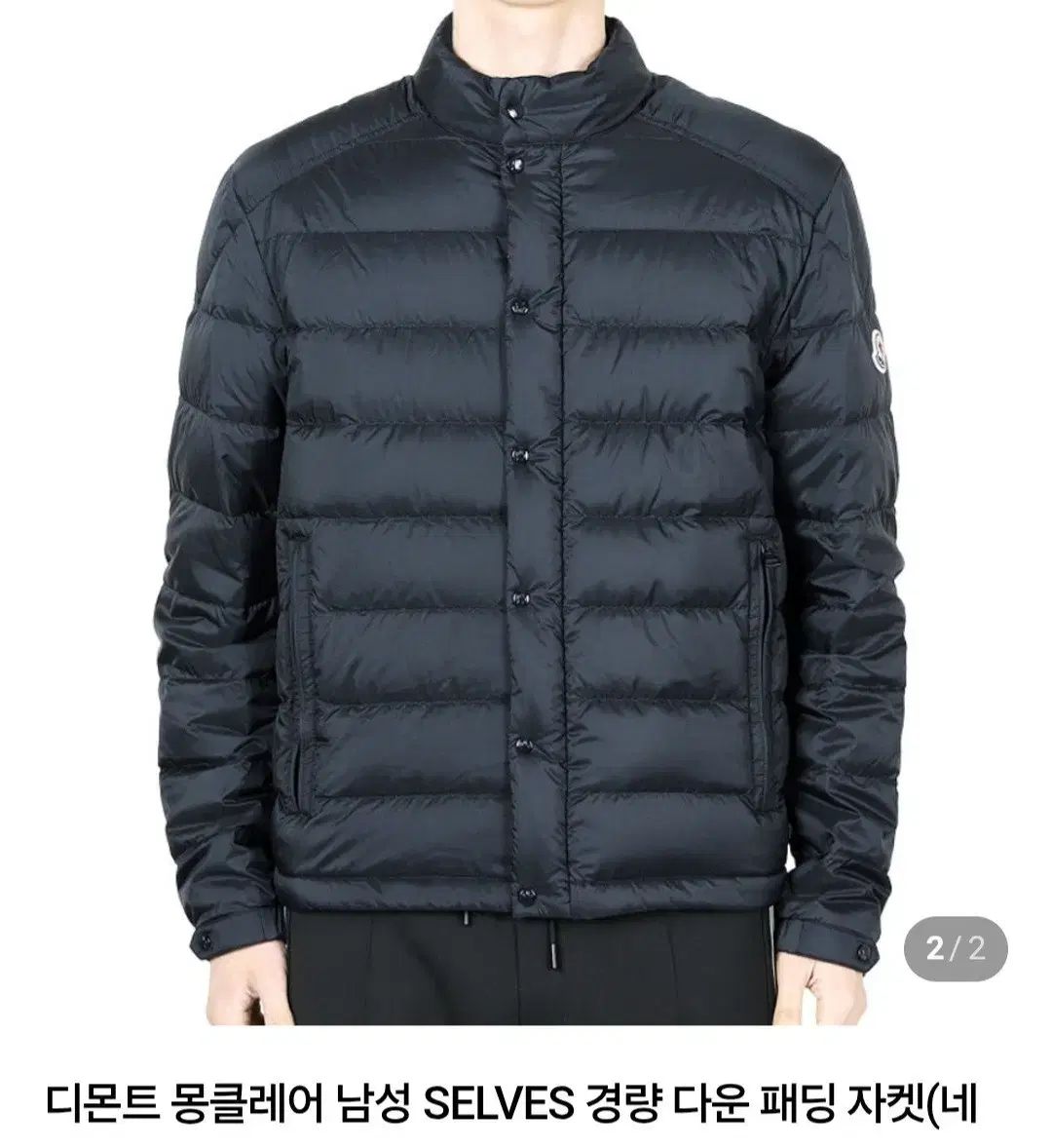
Task: Tap the Moncler logo patch in the photo
Action: (879, 353)
